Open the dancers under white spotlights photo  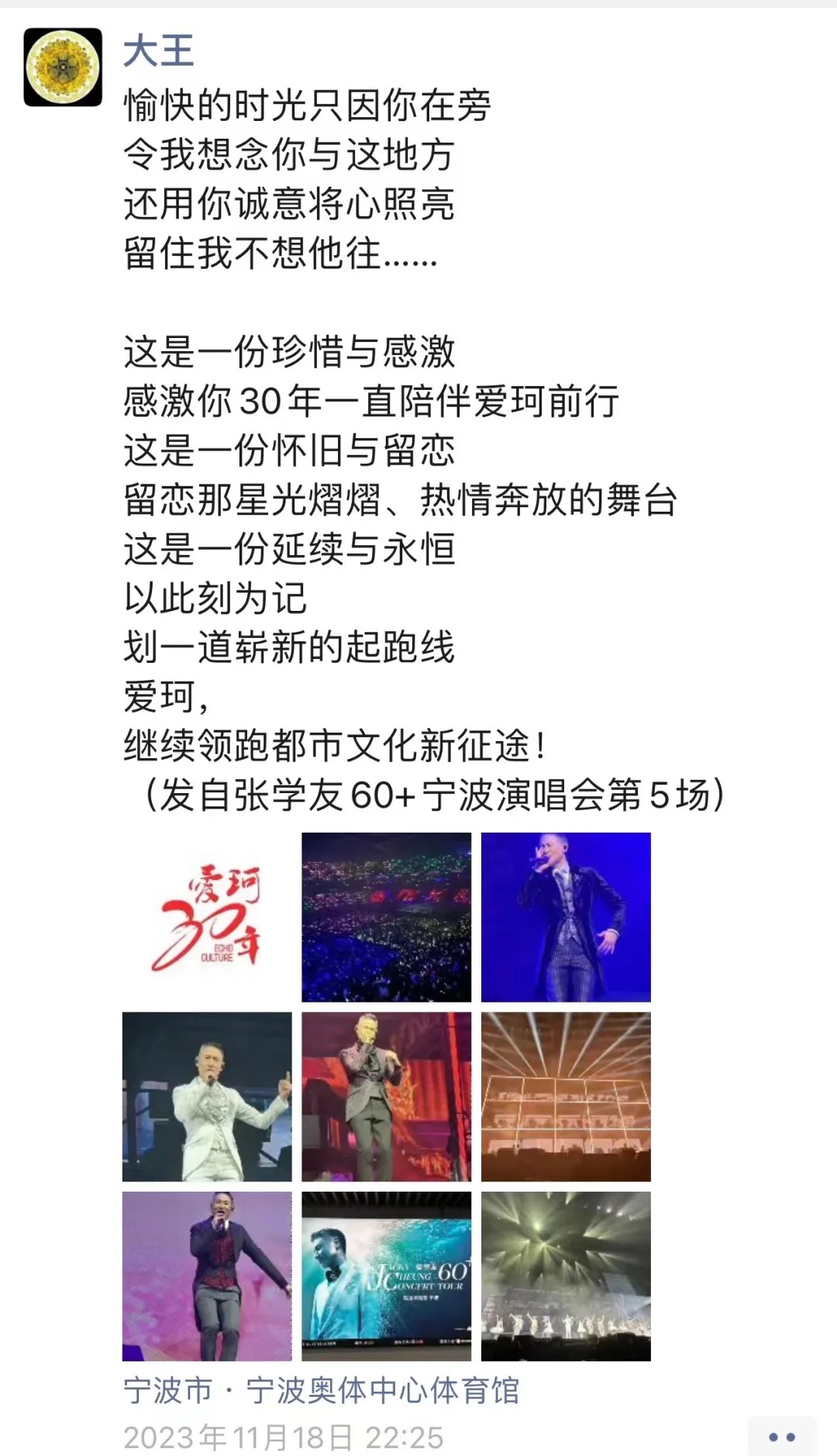click(x=566, y=1276)
